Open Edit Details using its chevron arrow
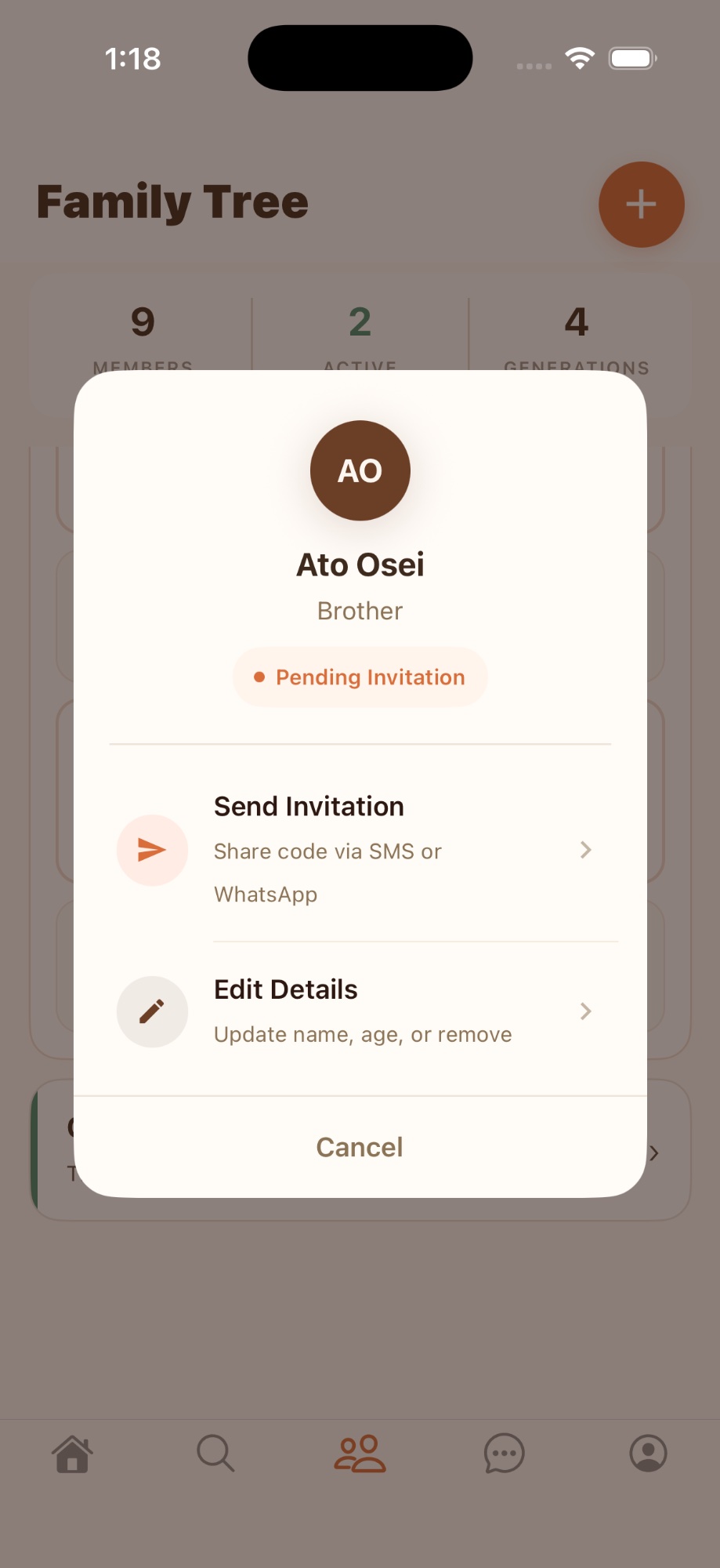The width and height of the screenshot is (720, 1568). (x=586, y=1011)
